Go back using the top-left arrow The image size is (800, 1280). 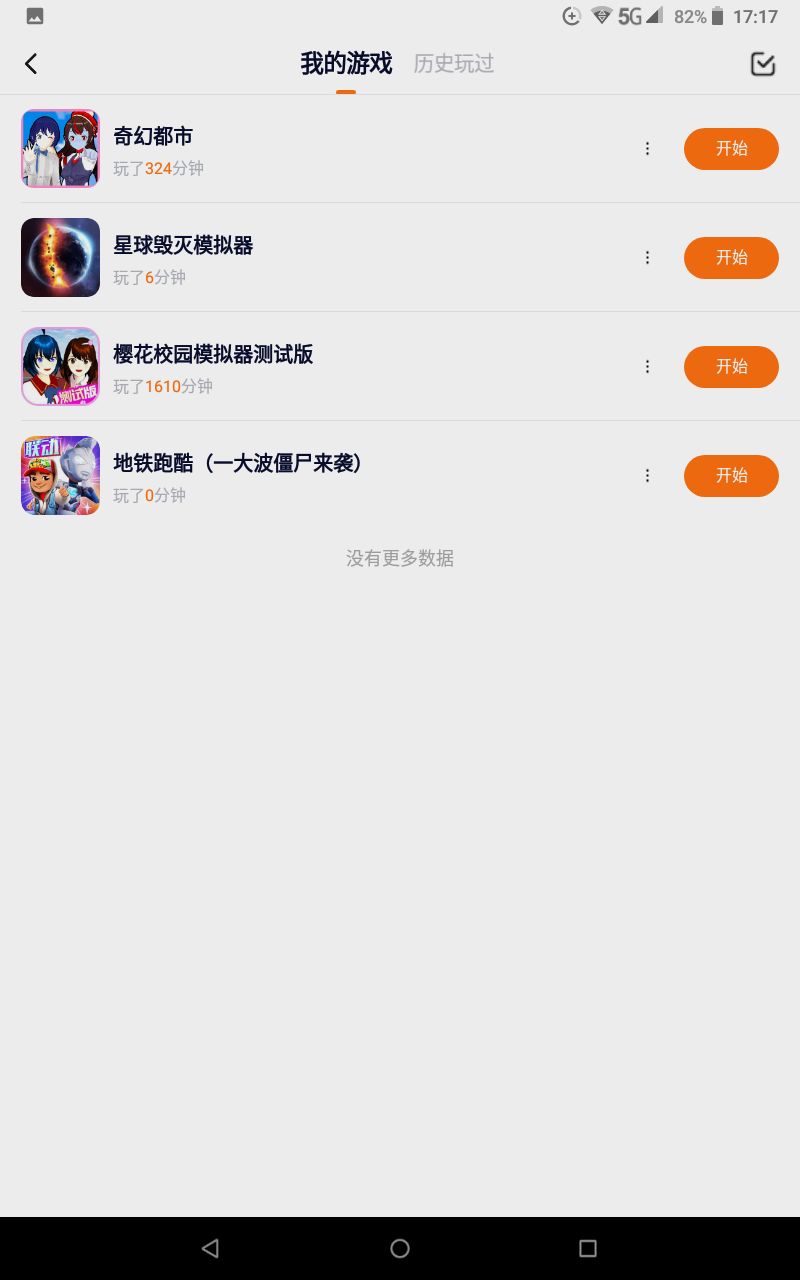pos(31,64)
